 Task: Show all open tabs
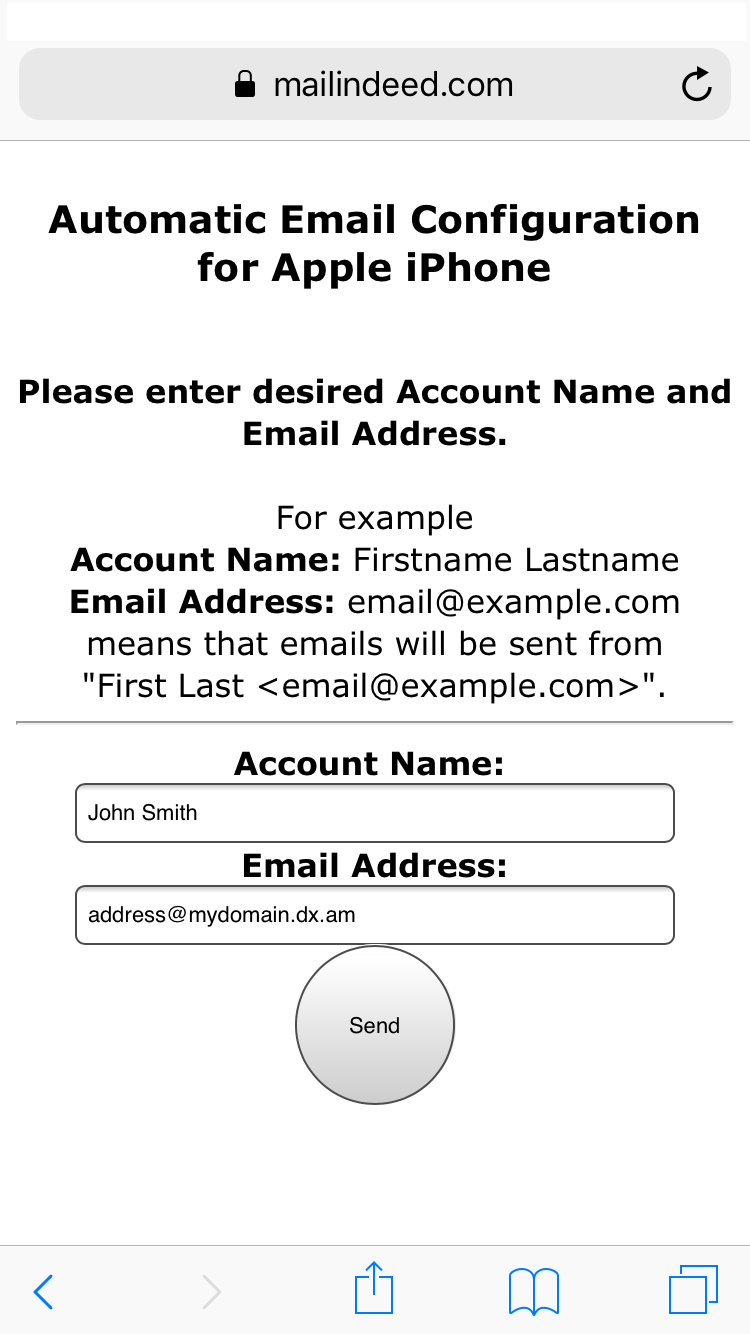click(x=693, y=1289)
